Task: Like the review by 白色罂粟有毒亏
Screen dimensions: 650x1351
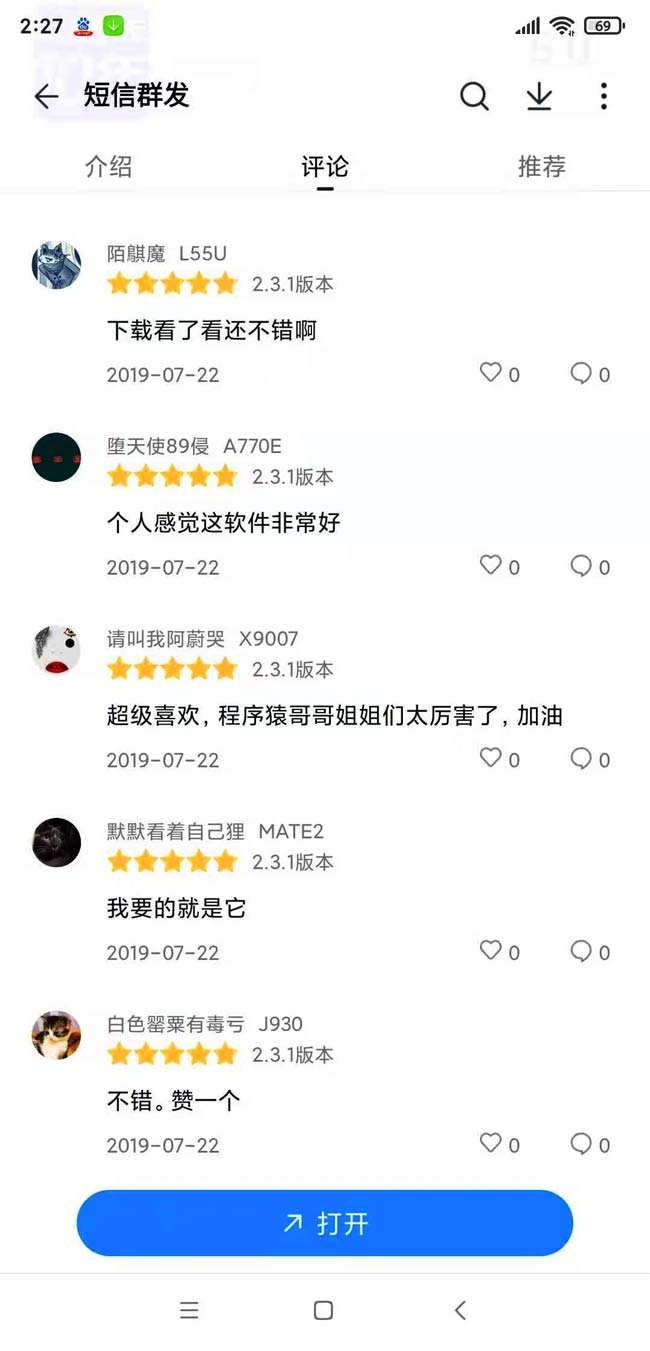Action: click(491, 1143)
